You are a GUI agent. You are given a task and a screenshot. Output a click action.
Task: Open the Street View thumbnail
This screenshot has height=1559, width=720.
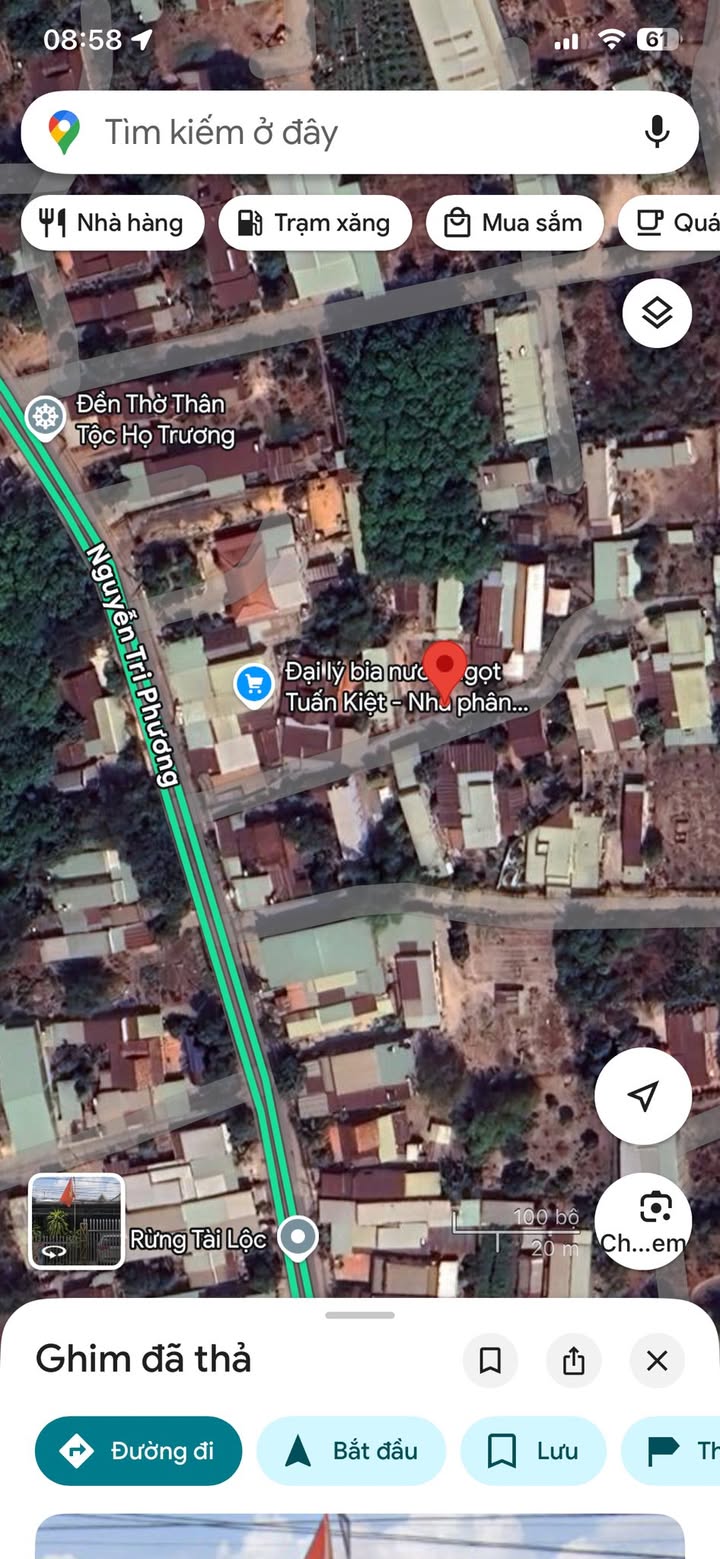77,1221
